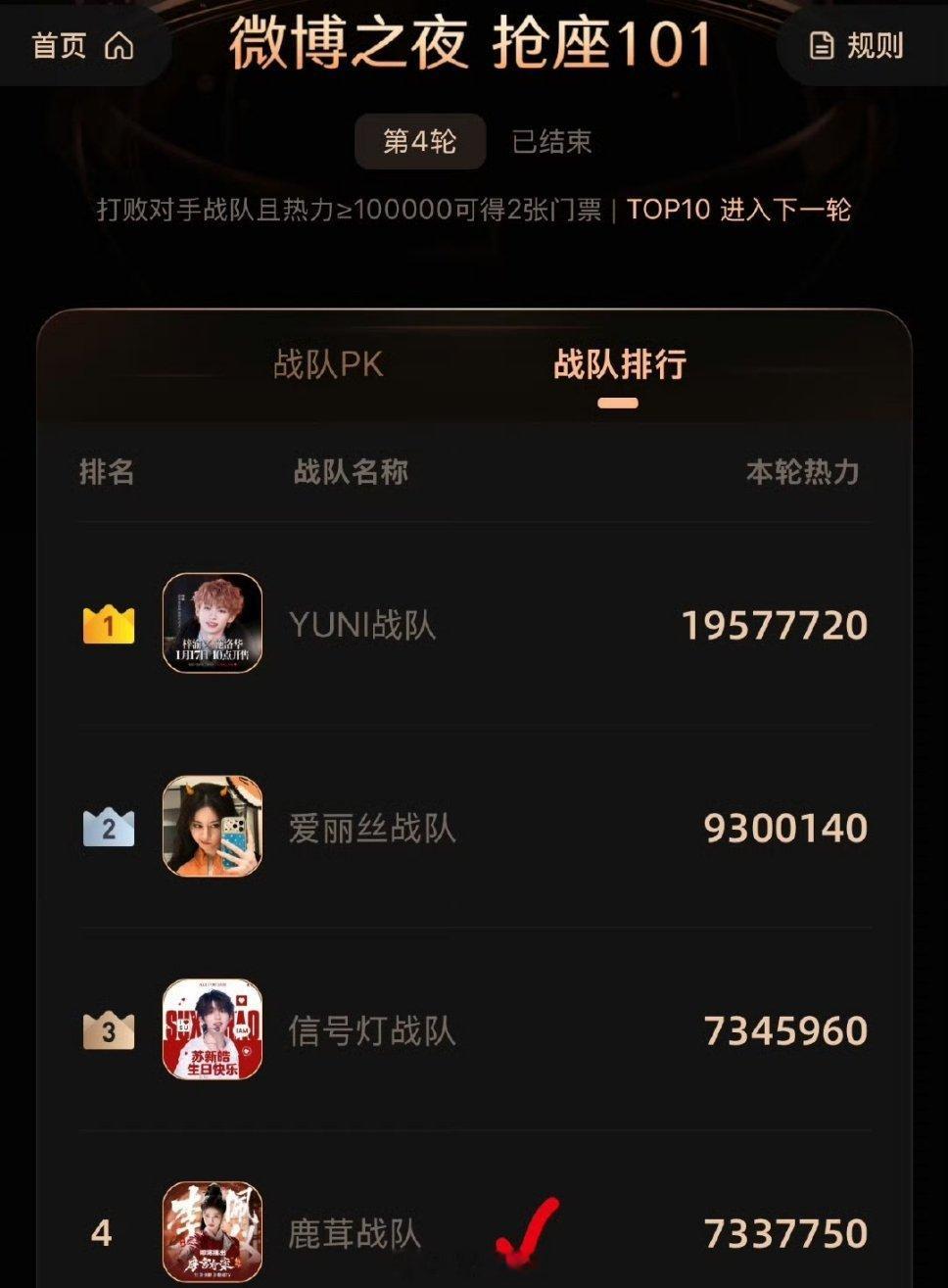948x1288 pixels.
Task: Click the gold crown rank 1 badge
Action: [111, 624]
